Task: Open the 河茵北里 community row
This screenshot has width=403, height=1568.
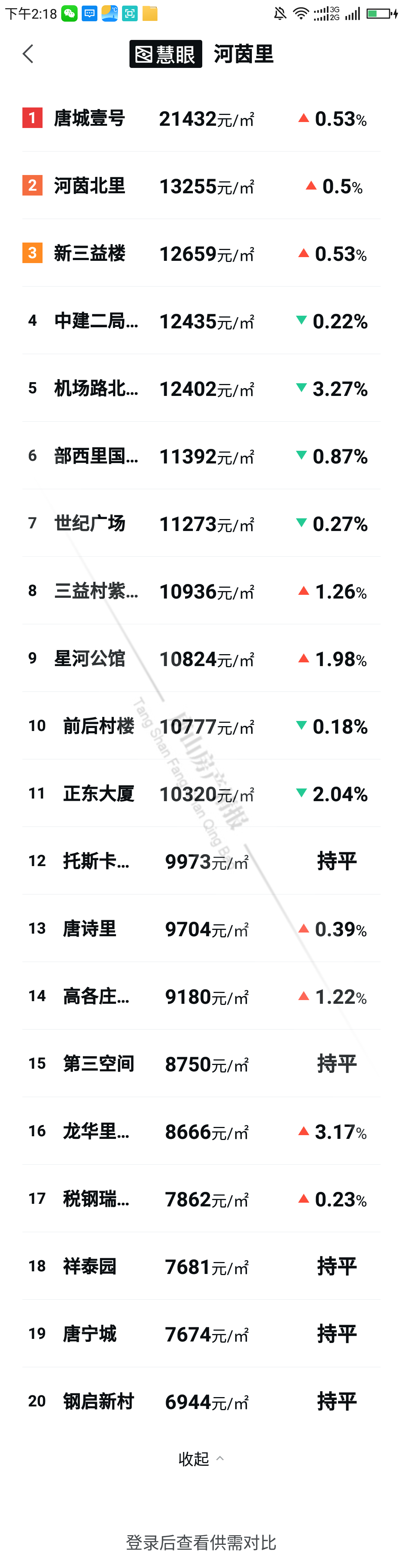Action: [x=90, y=186]
